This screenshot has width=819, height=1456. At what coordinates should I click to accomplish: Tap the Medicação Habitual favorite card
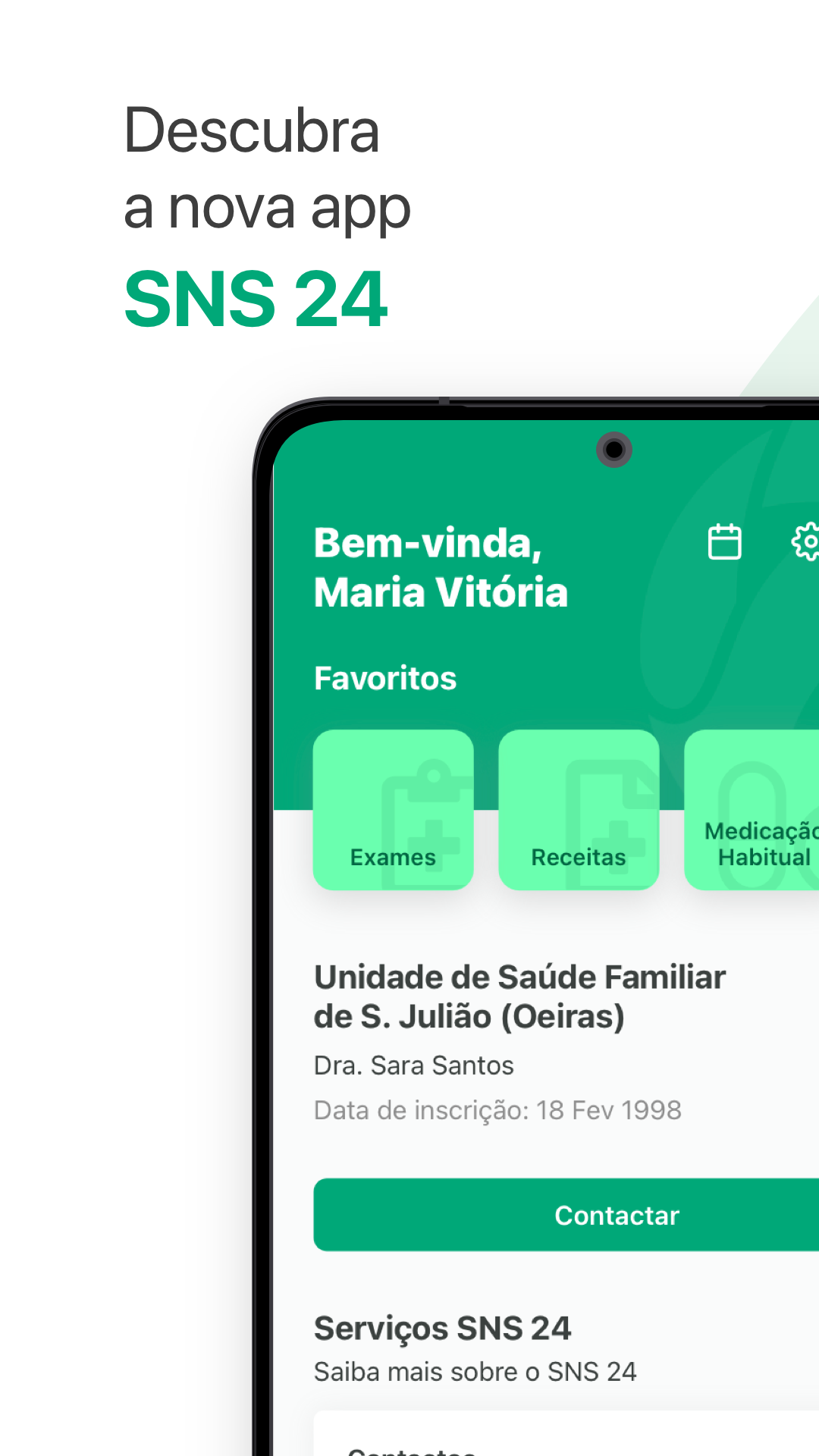point(758,809)
